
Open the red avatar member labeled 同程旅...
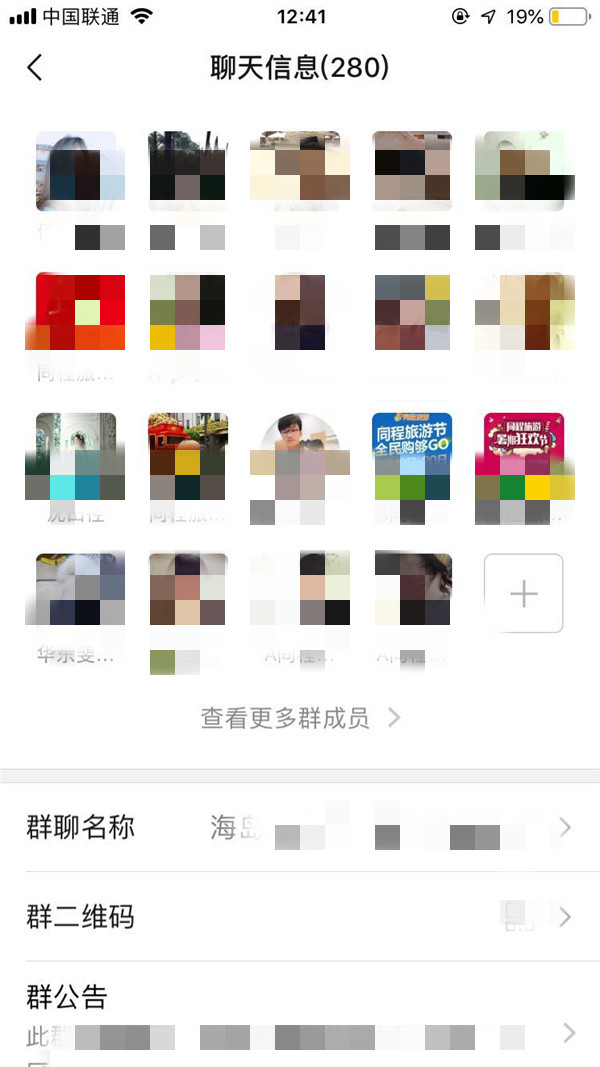(76, 313)
